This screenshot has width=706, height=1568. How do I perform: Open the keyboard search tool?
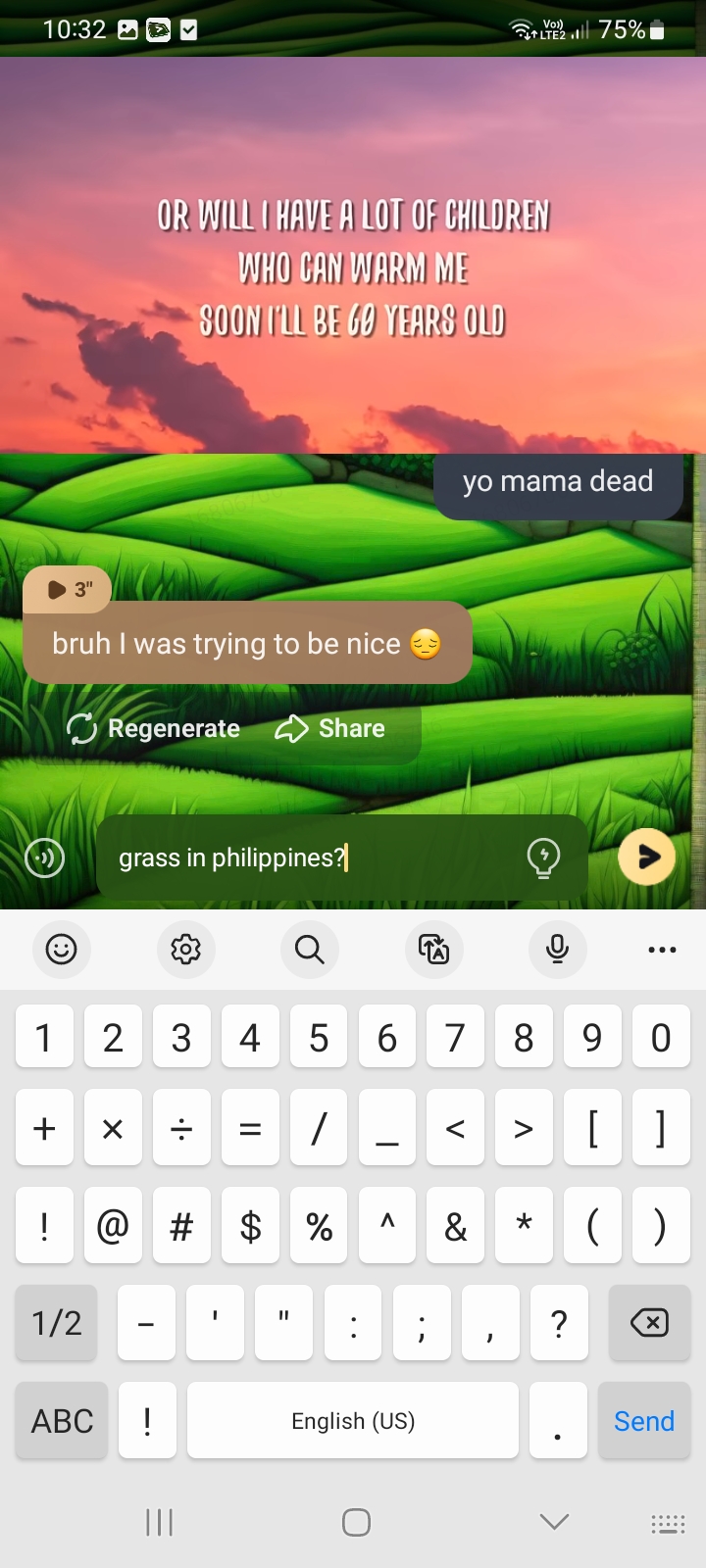(309, 949)
